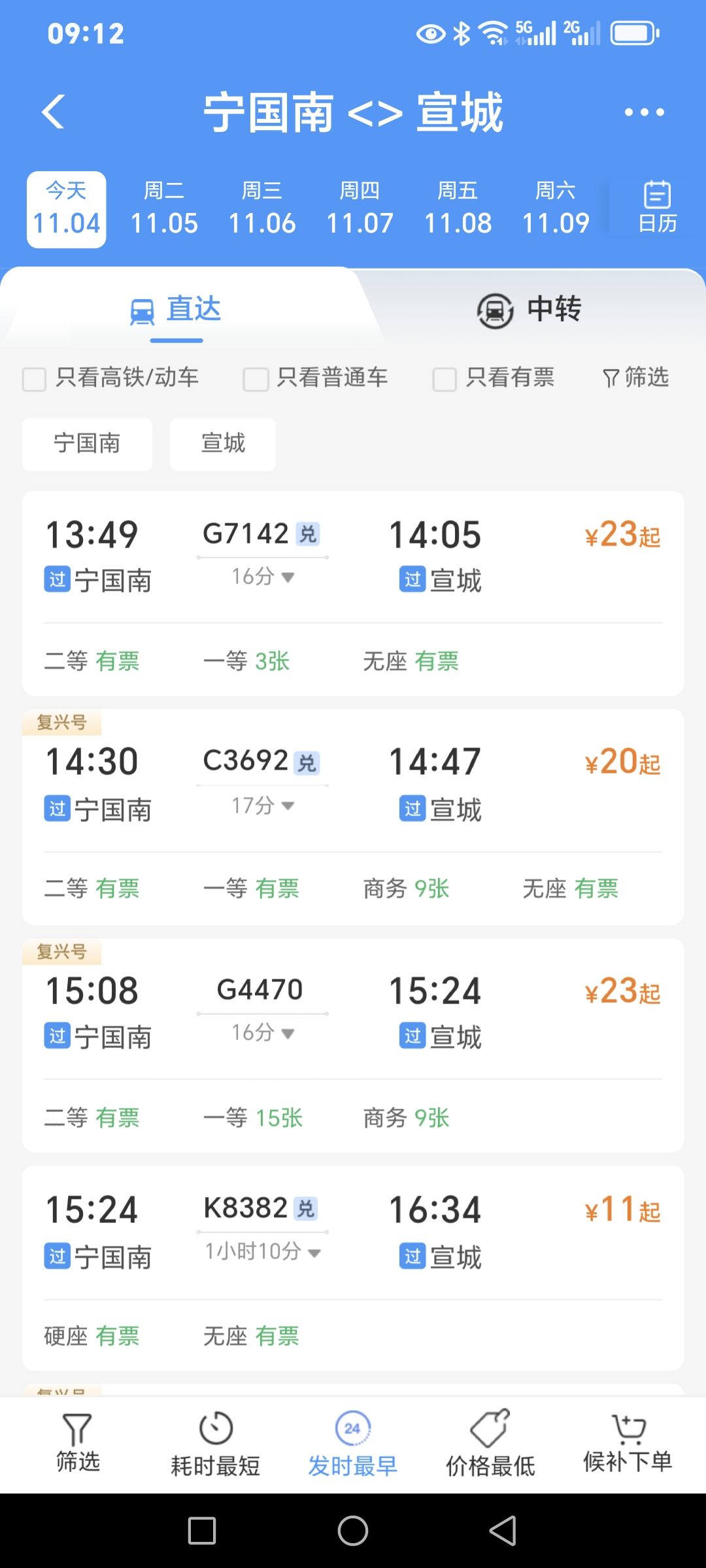Select the 宣城 station chip
This screenshot has height=1568, width=706.
[x=223, y=444]
